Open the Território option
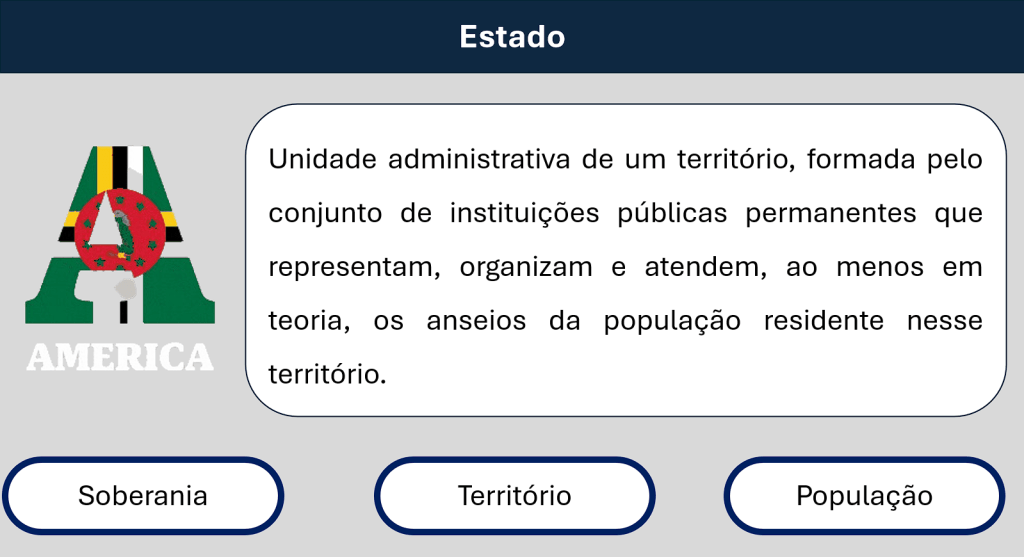This screenshot has width=1024, height=557. [514, 496]
